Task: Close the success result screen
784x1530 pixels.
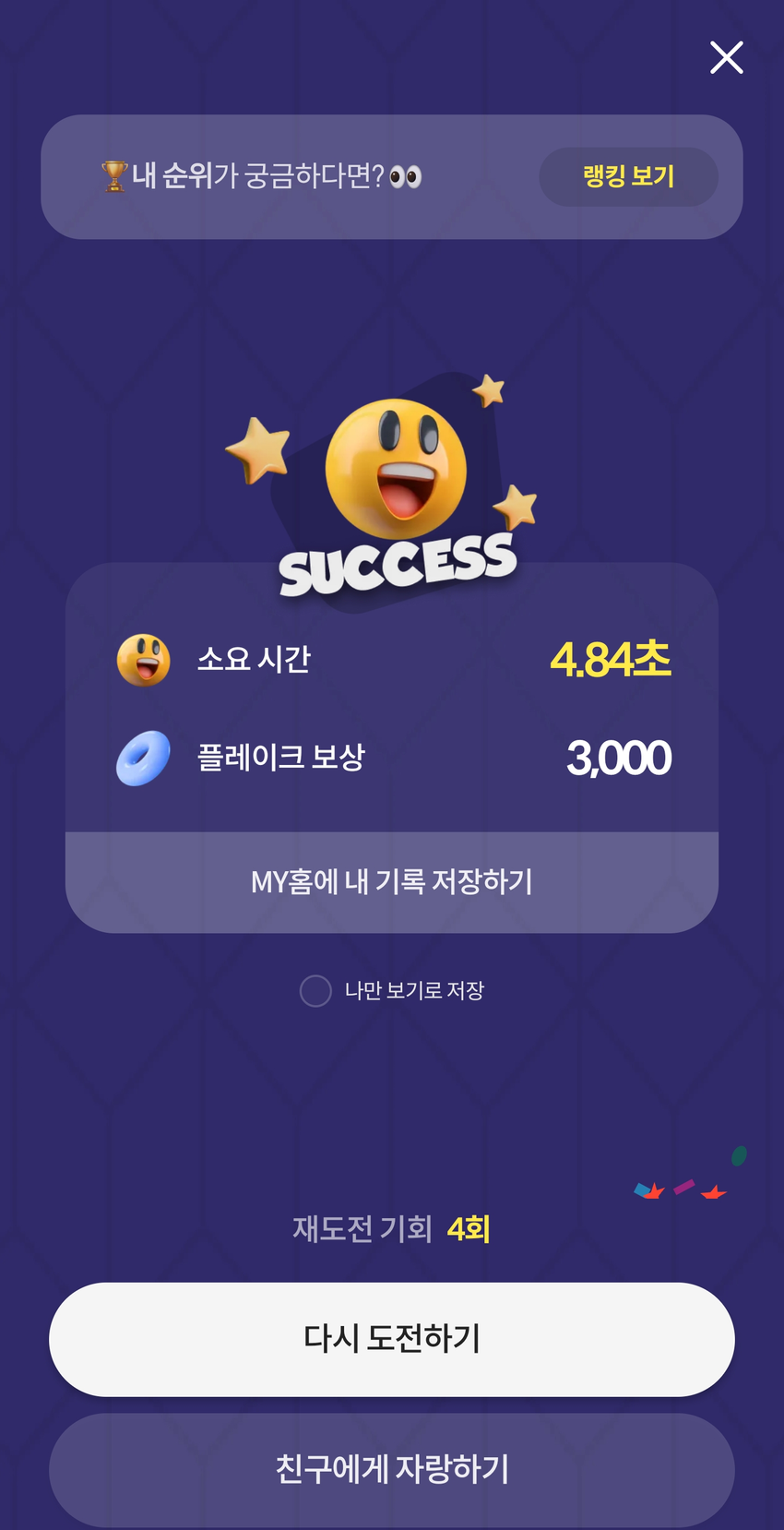Action: click(x=726, y=57)
